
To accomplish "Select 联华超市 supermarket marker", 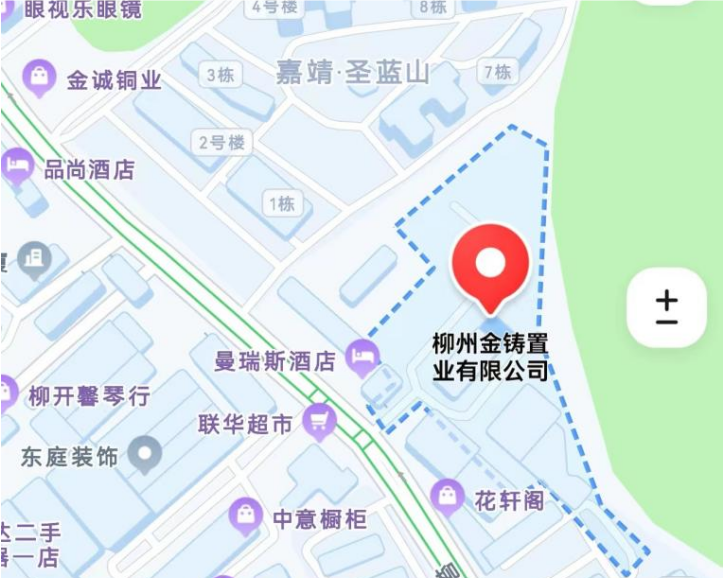I will (320, 421).
